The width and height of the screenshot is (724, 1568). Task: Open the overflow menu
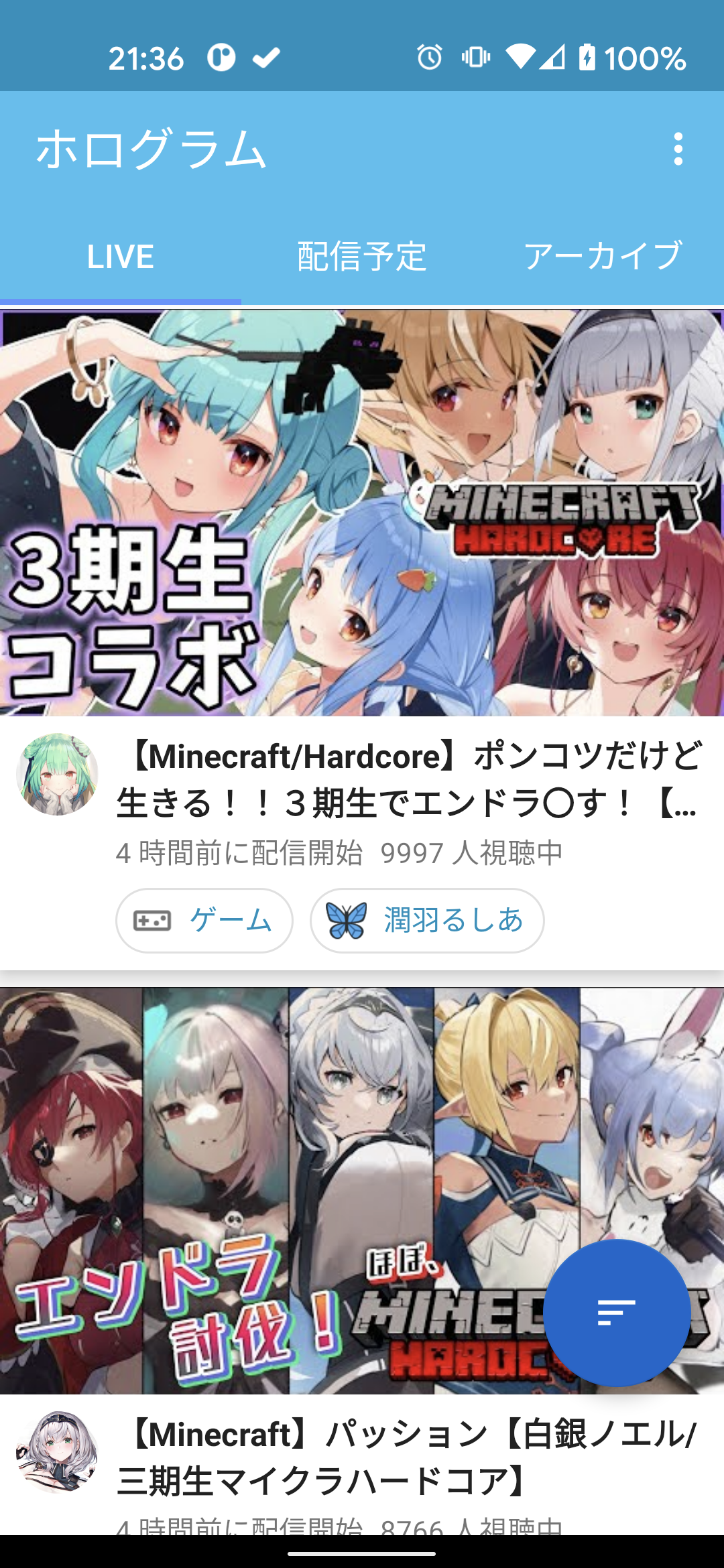[x=678, y=149]
